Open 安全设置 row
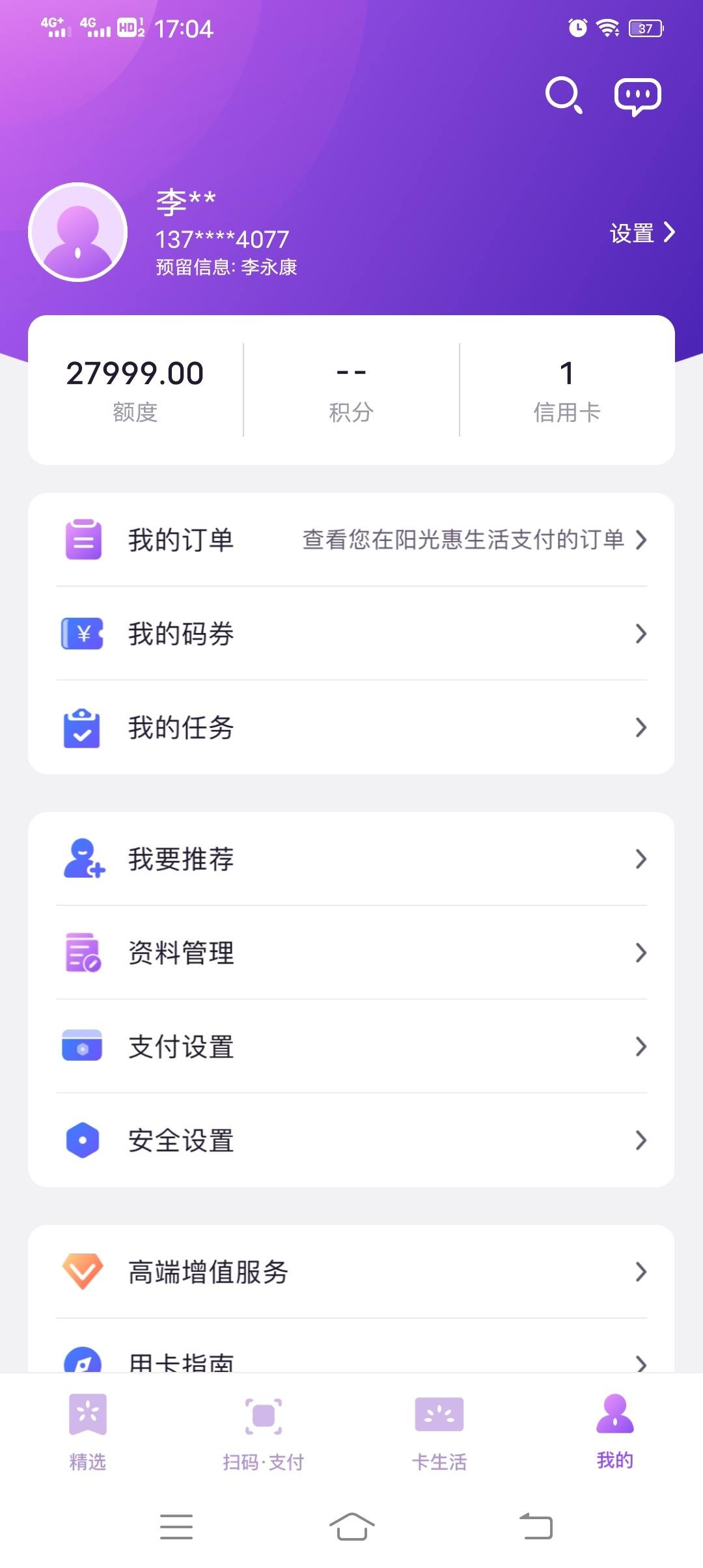703x1568 pixels. [x=351, y=1140]
